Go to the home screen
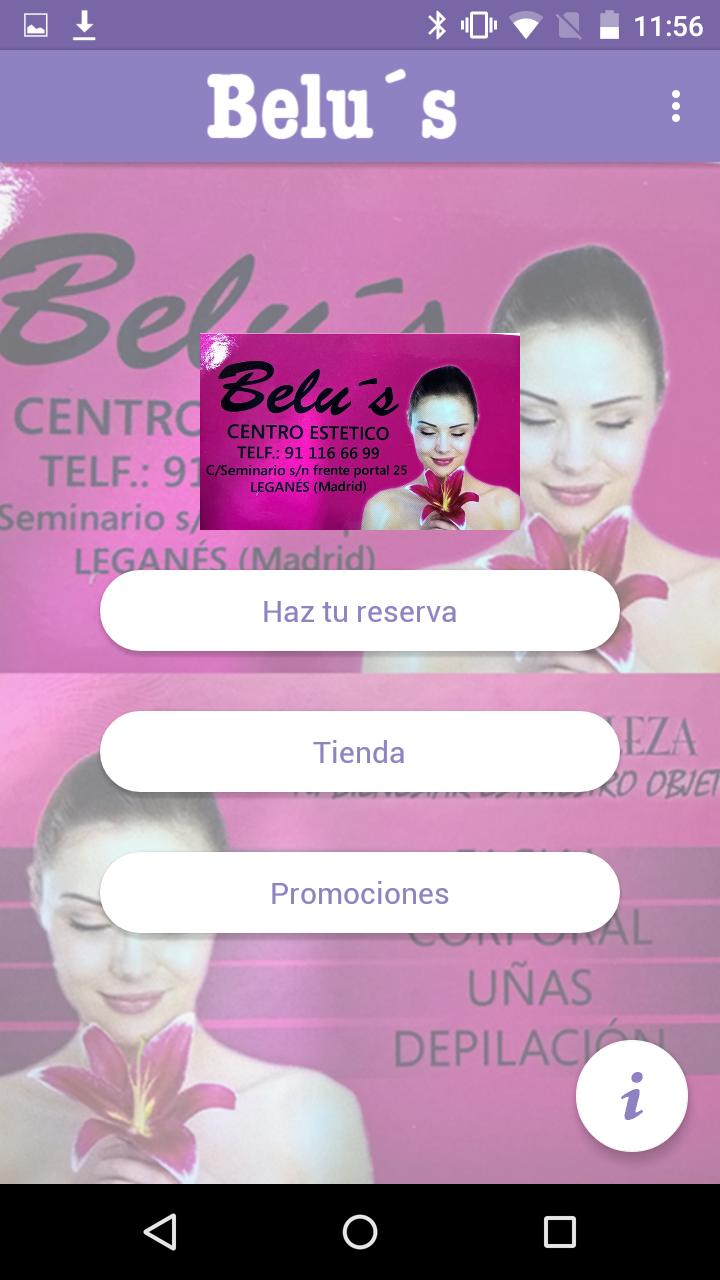 point(360,1232)
